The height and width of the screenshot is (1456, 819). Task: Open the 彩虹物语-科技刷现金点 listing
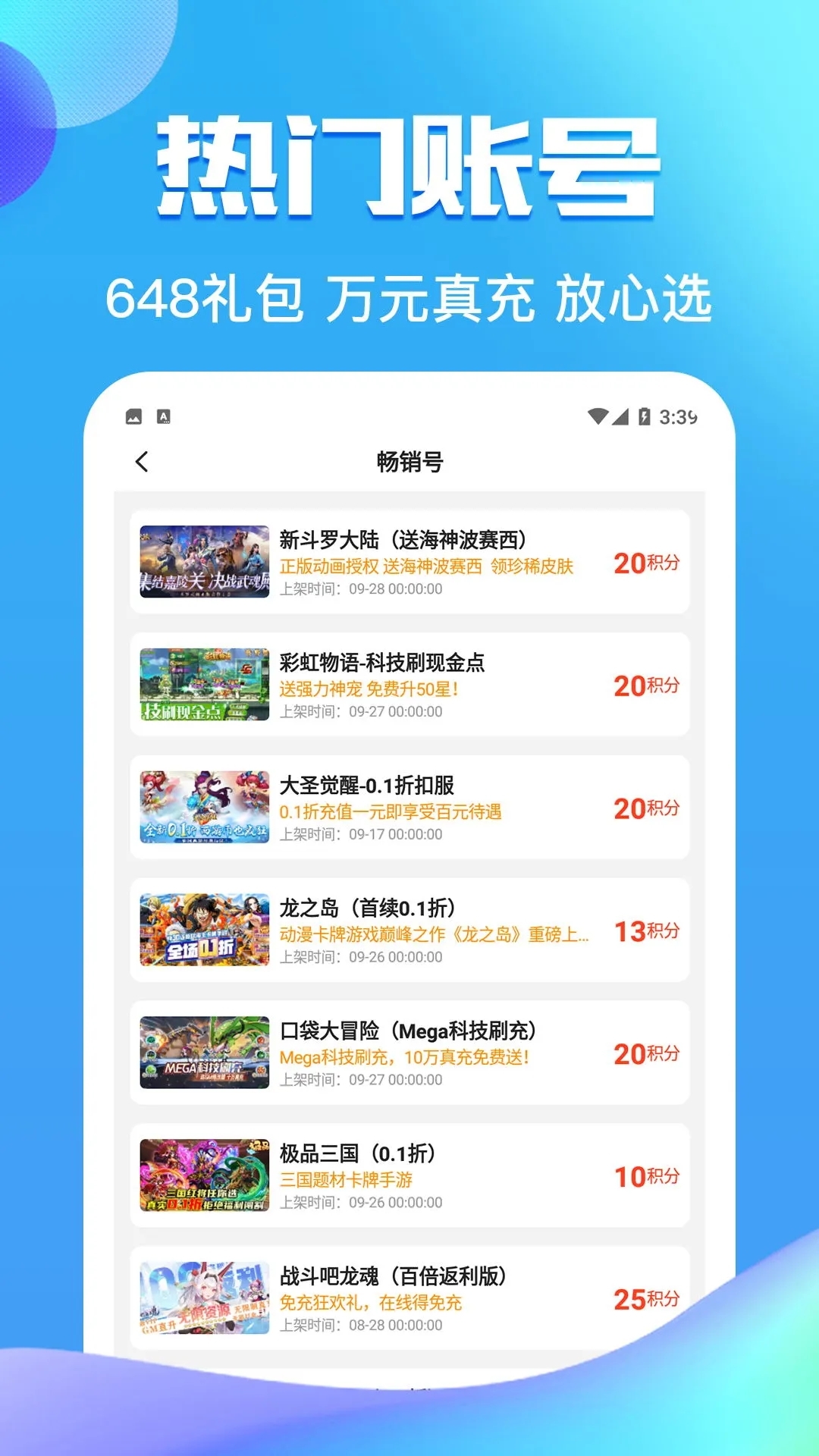coord(409,686)
